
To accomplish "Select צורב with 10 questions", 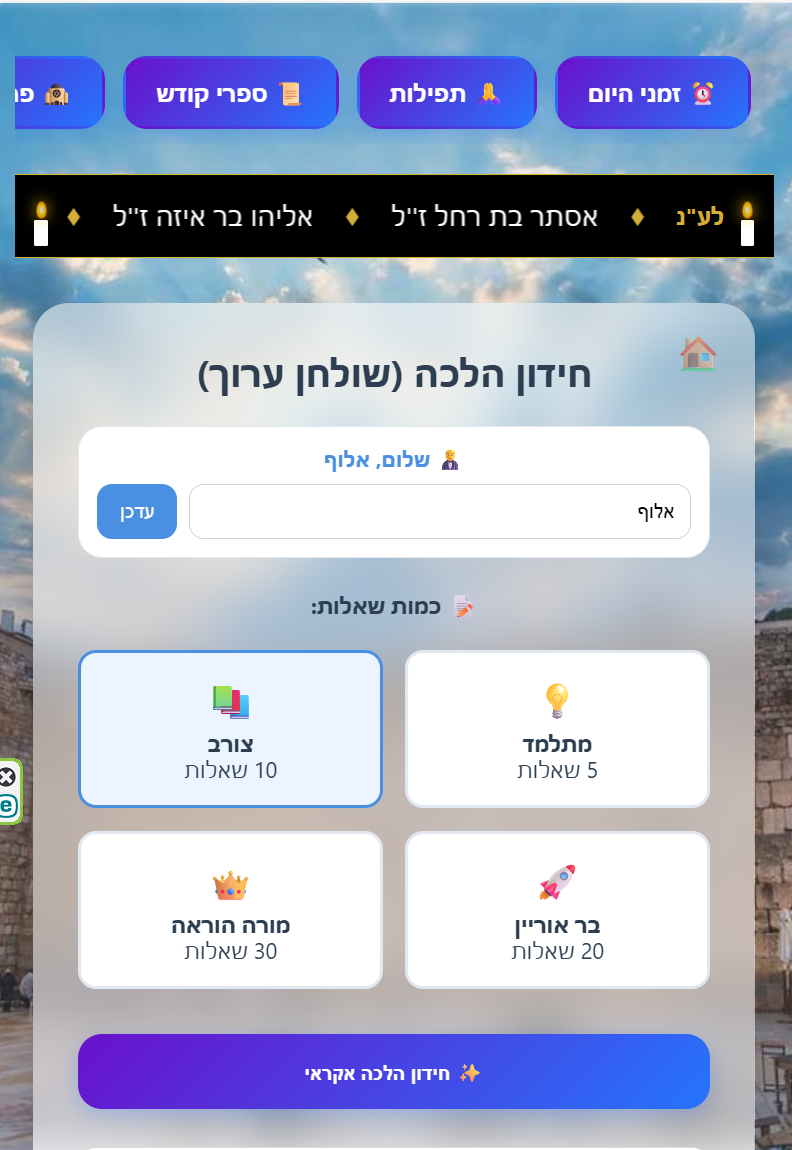I will pos(230,729).
